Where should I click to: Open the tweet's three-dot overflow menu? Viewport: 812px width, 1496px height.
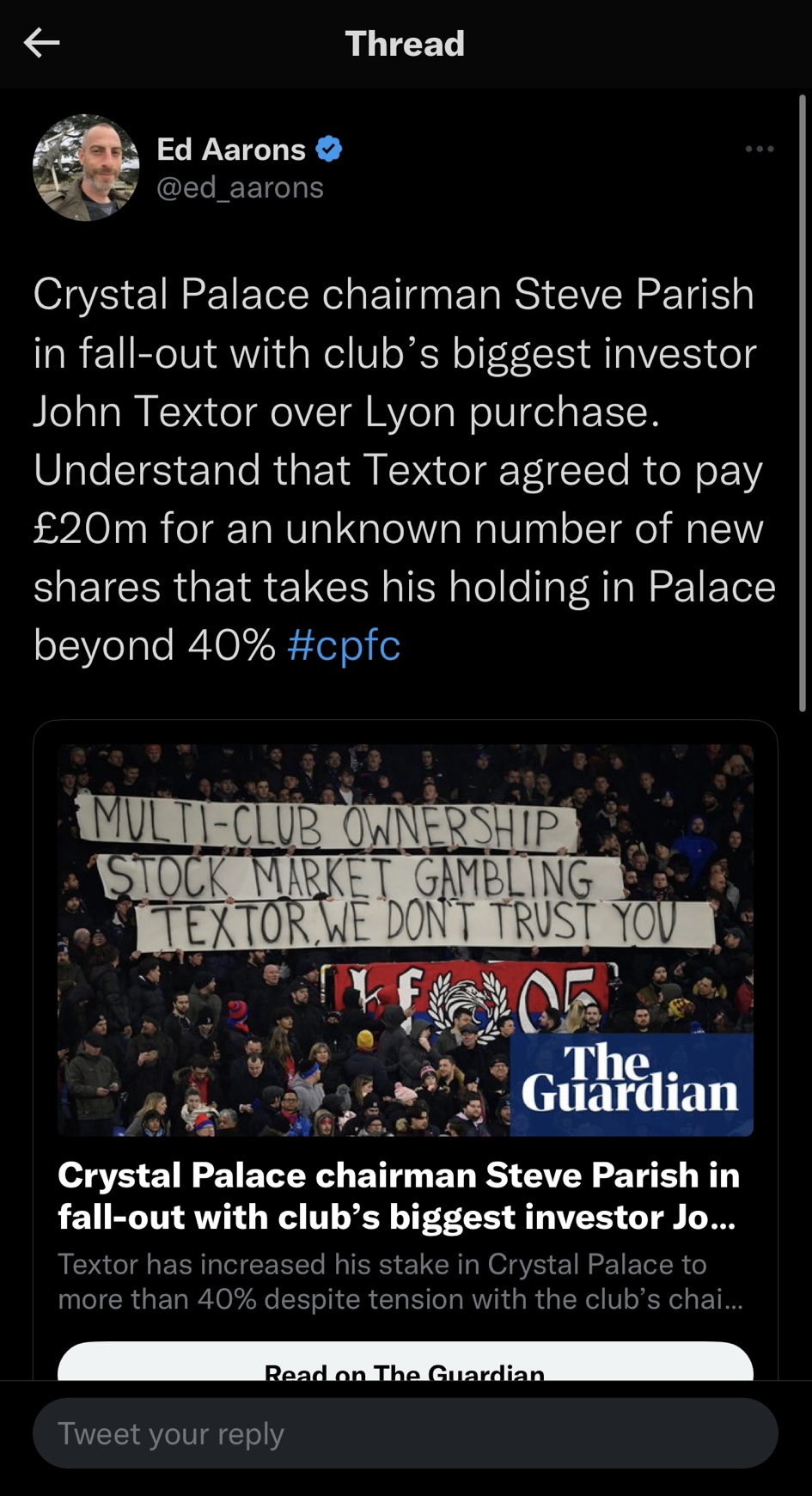(759, 150)
